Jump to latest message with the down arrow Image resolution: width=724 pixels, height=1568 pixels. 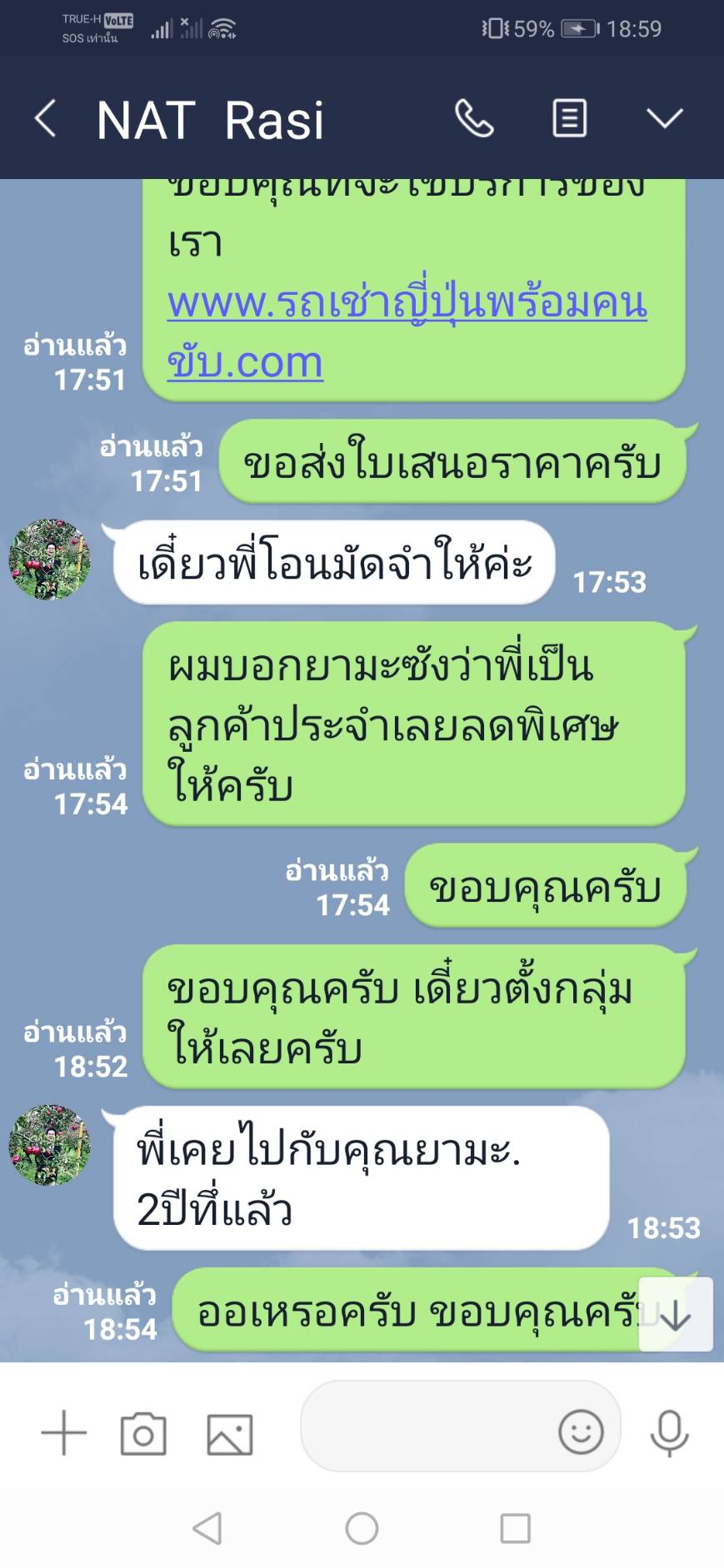coord(676,1314)
